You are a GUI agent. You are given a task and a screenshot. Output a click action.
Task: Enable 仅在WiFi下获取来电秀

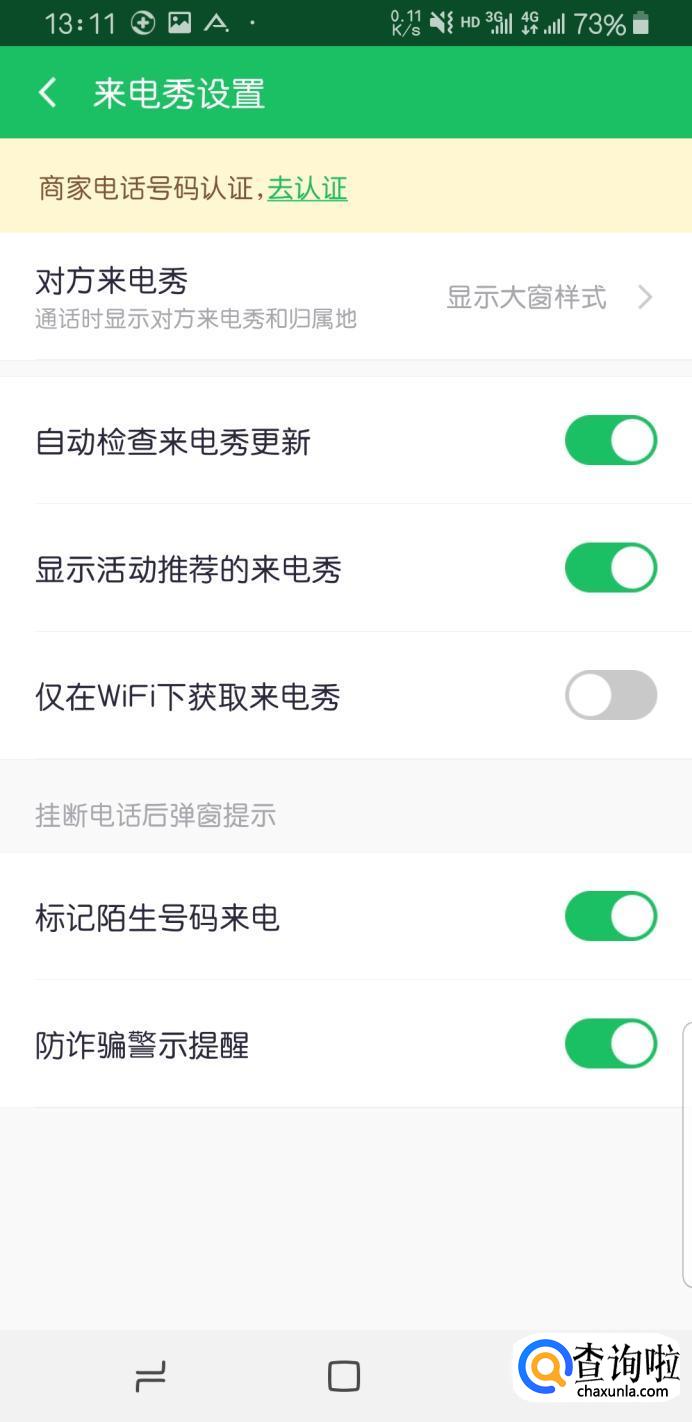click(610, 696)
